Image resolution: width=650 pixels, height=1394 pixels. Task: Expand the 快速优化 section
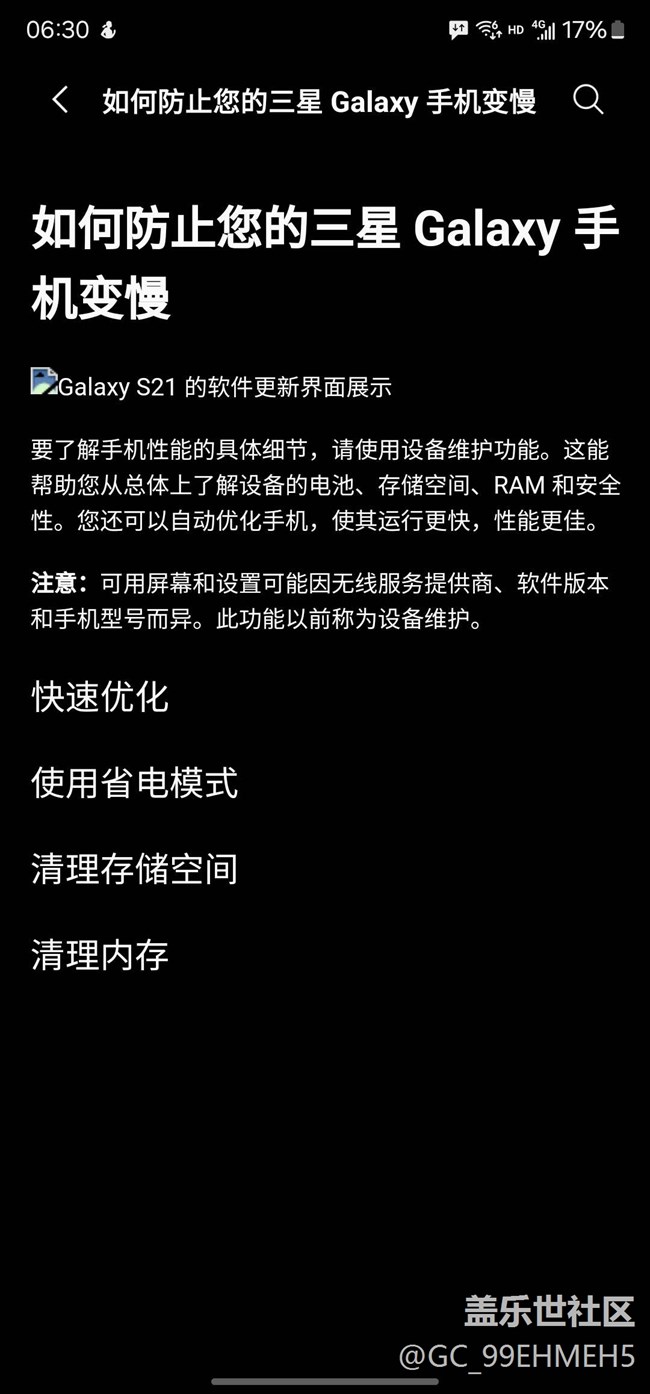(100, 697)
